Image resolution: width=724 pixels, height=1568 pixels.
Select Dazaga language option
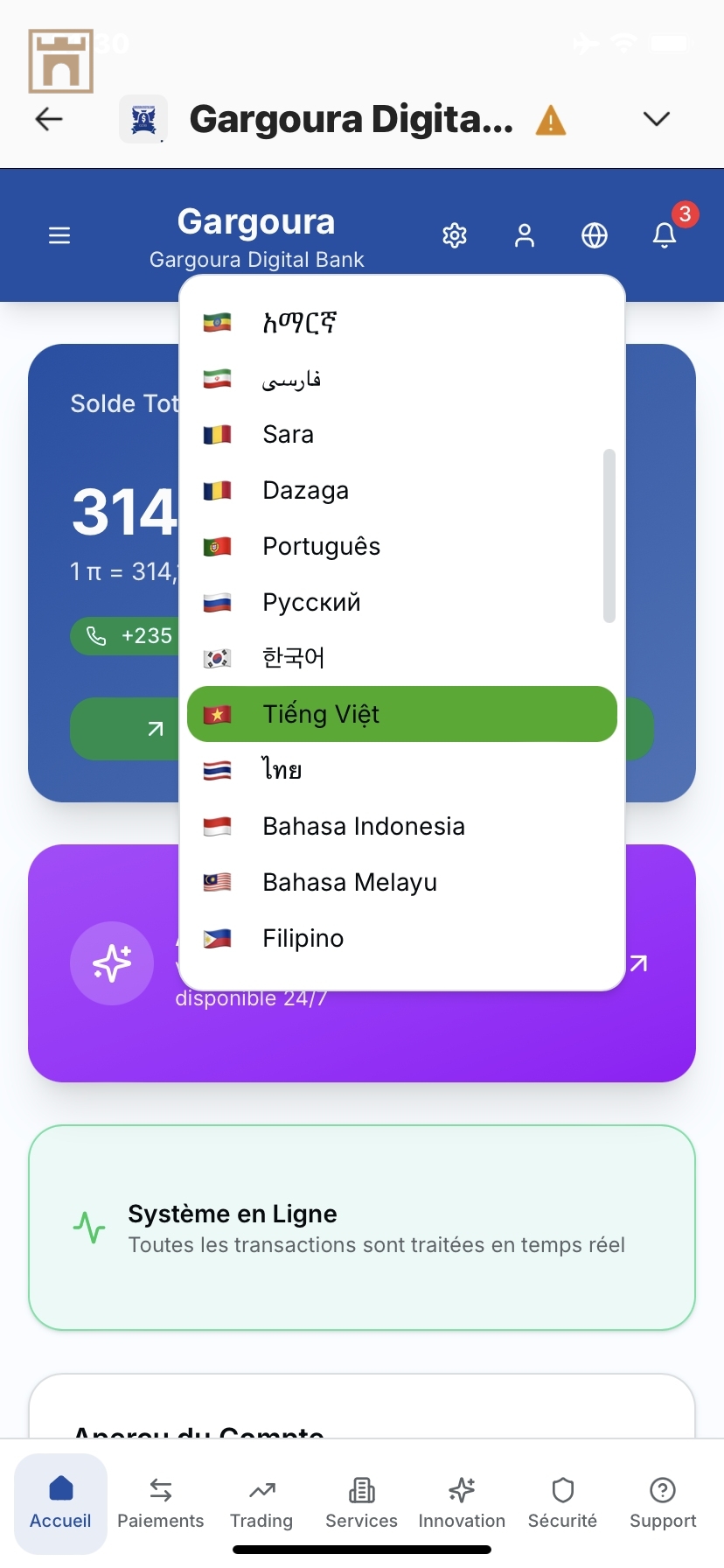(402, 490)
